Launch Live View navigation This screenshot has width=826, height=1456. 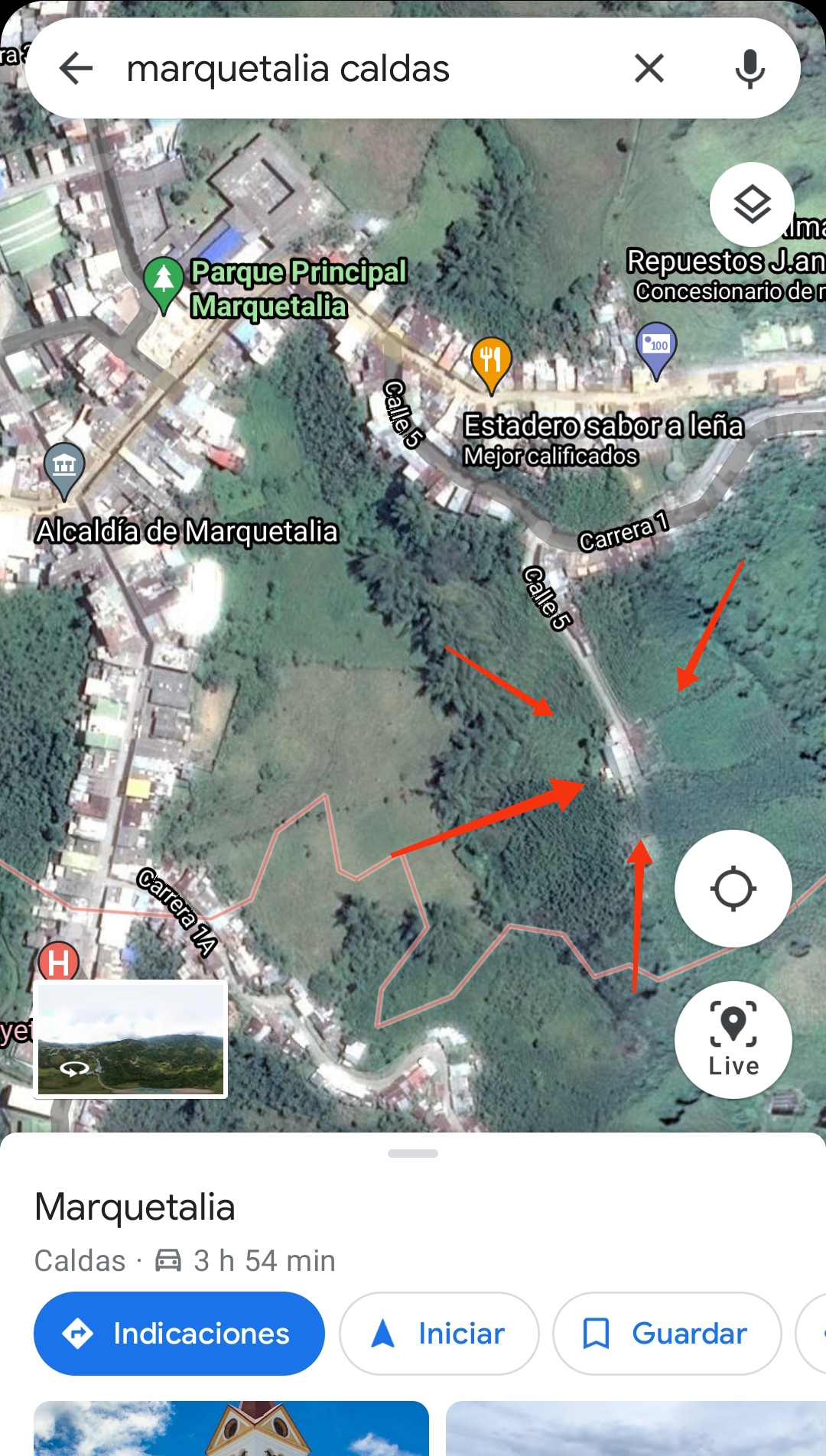[x=733, y=1039]
